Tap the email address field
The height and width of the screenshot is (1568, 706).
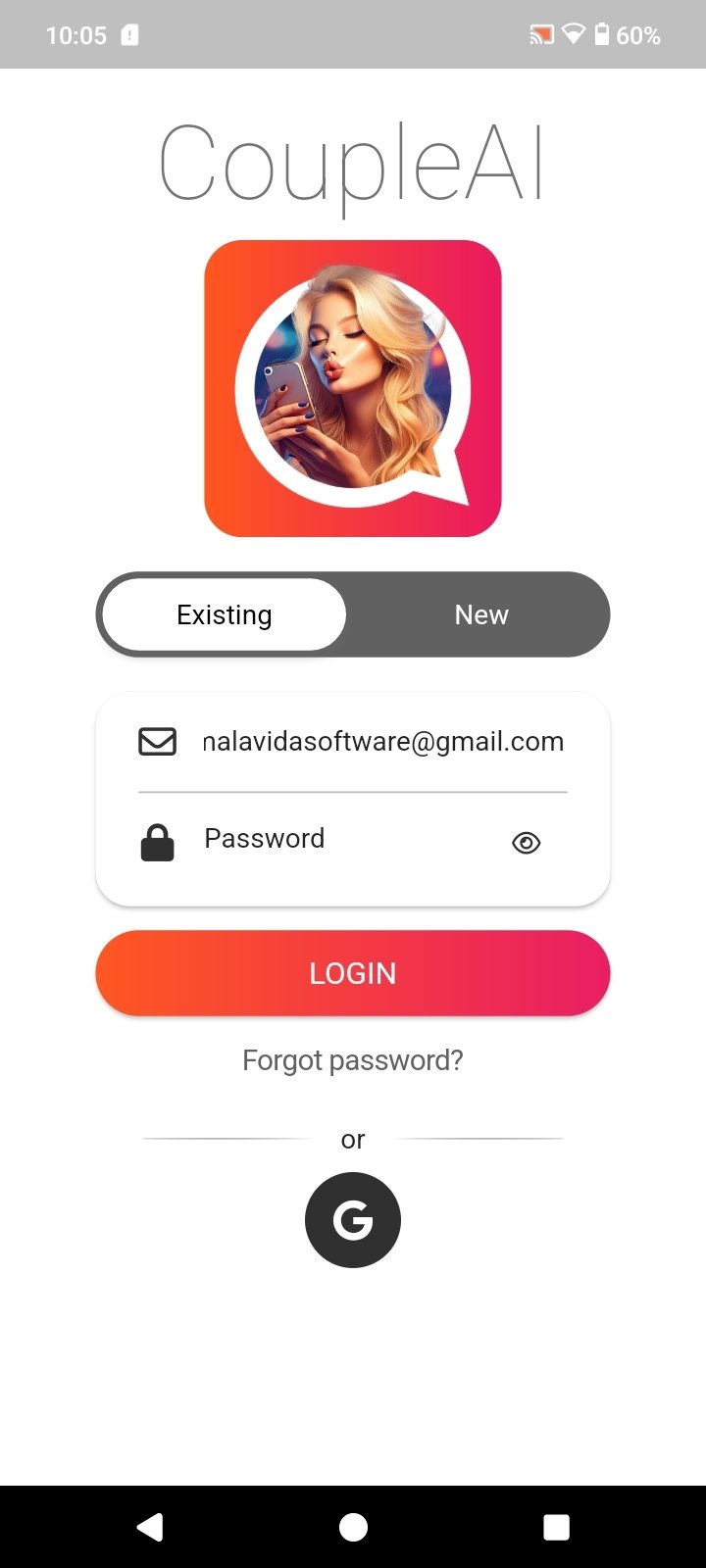[x=382, y=742]
